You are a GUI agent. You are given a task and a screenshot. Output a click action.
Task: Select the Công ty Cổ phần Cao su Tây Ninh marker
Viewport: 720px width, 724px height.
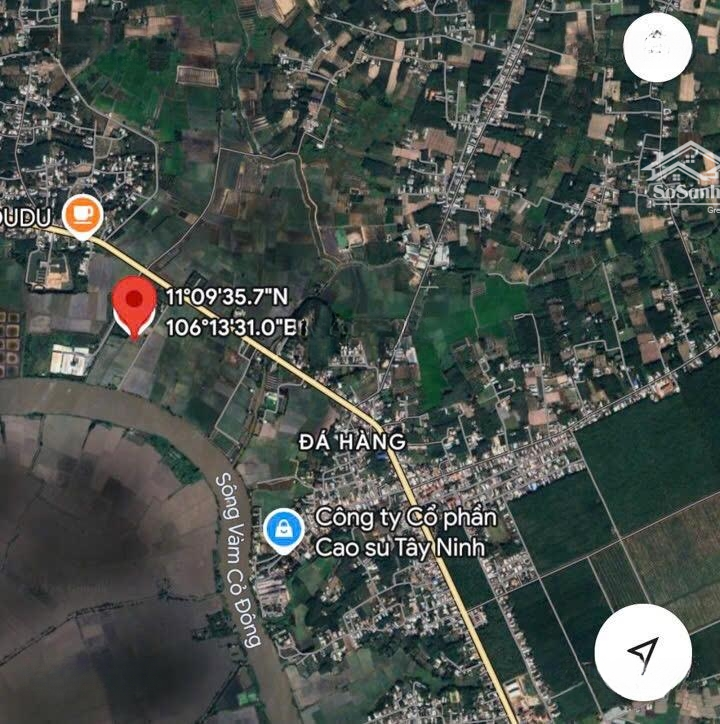tap(285, 530)
